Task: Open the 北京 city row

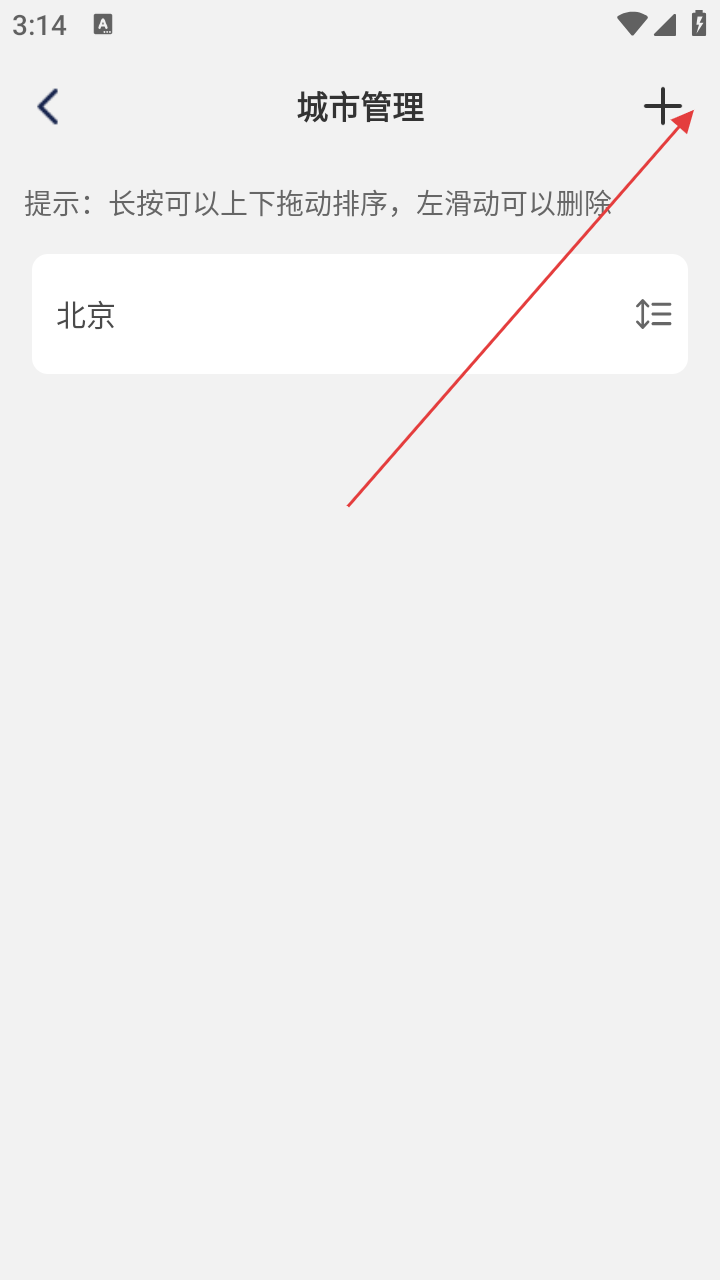Action: pos(360,314)
